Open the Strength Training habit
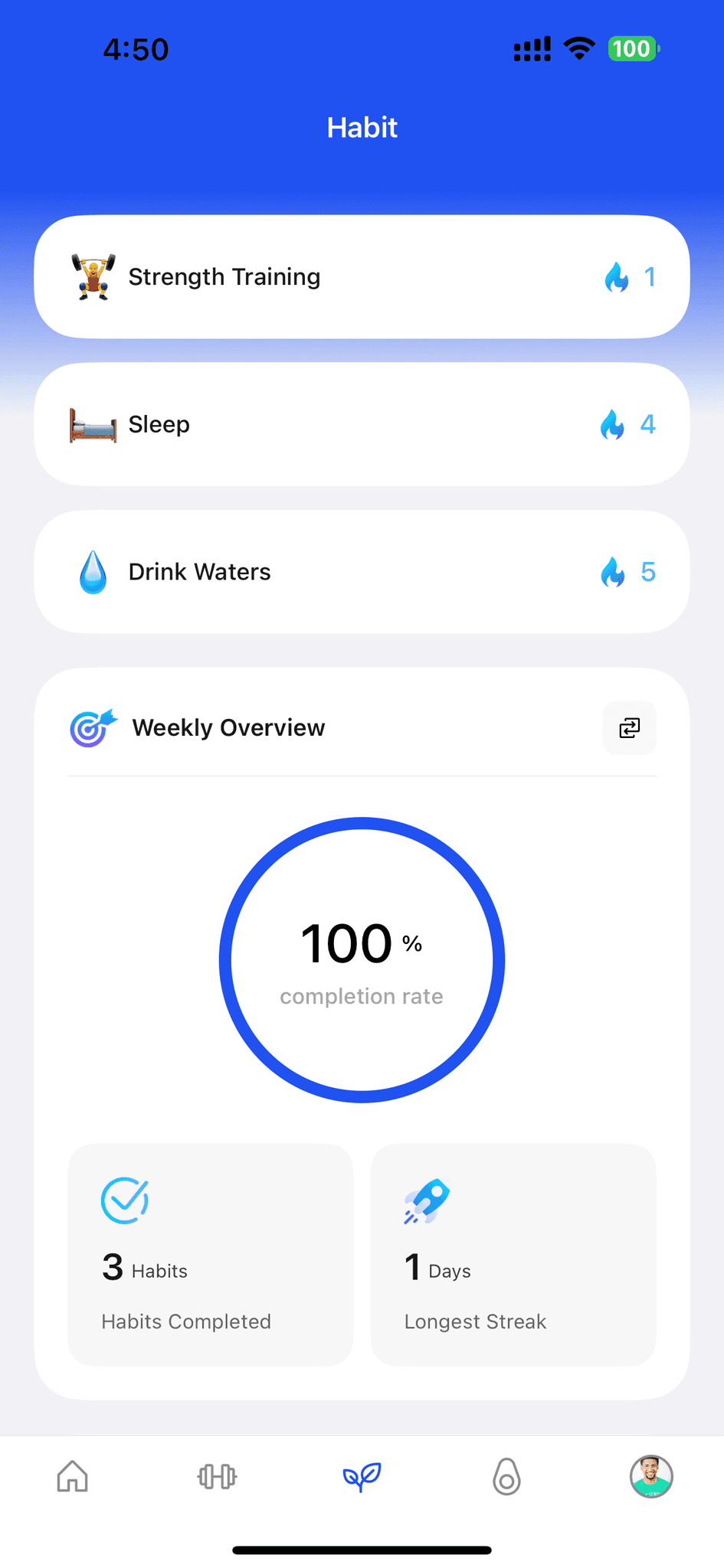This screenshot has height=1568, width=724. tap(362, 276)
